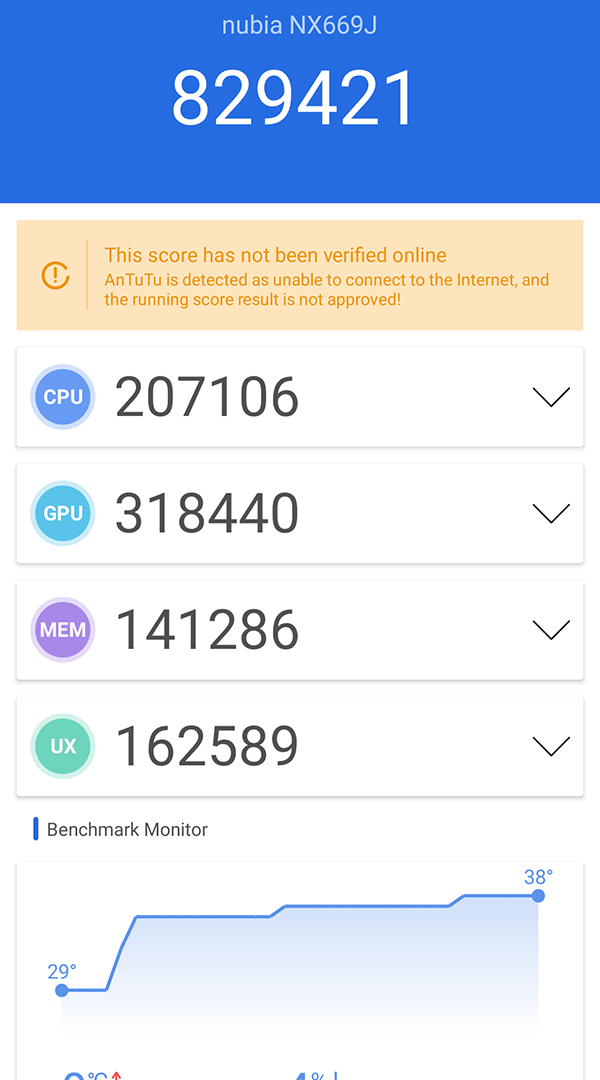The image size is (600, 1080).
Task: Expand the UX score breakdown
Action: point(551,746)
